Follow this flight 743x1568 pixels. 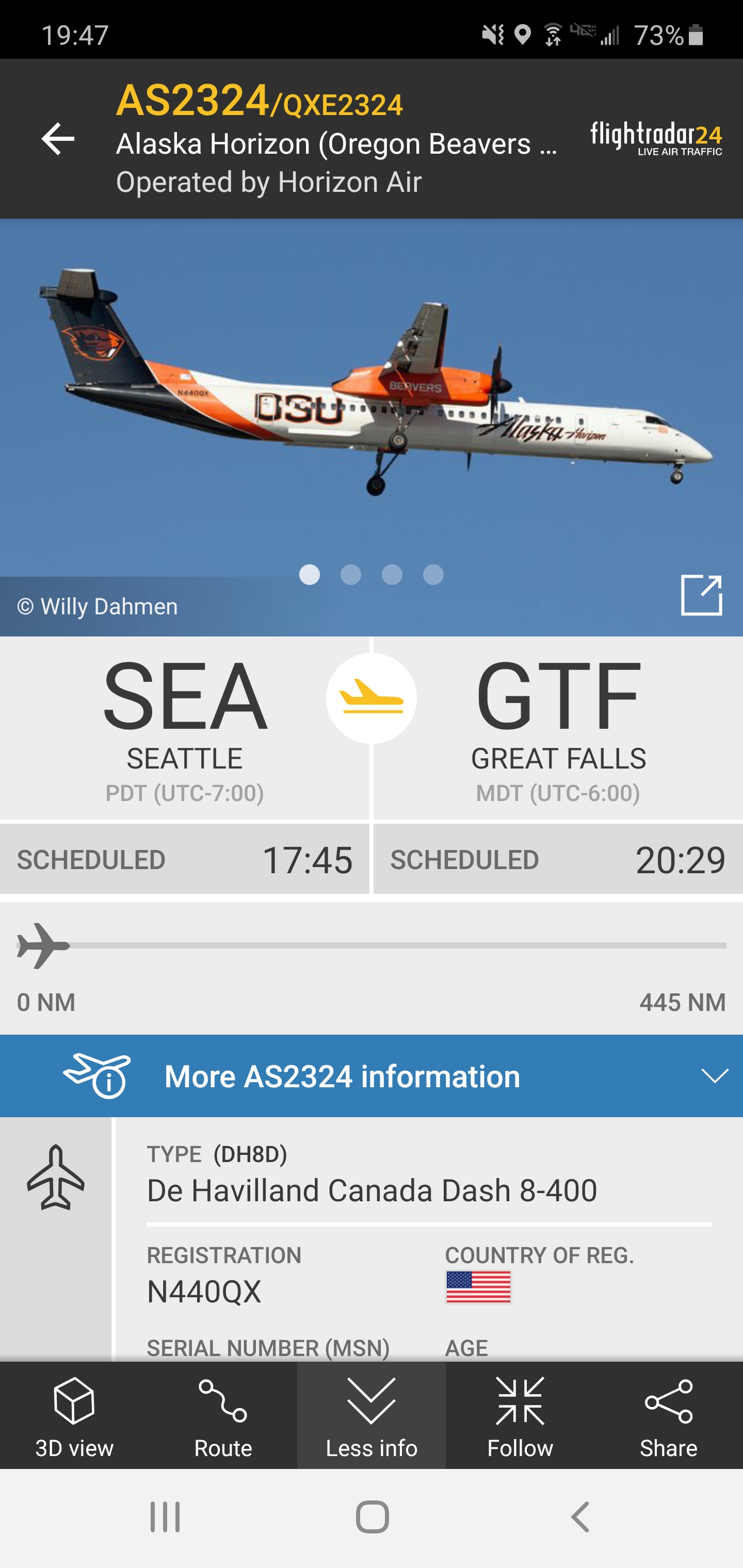click(x=520, y=1416)
